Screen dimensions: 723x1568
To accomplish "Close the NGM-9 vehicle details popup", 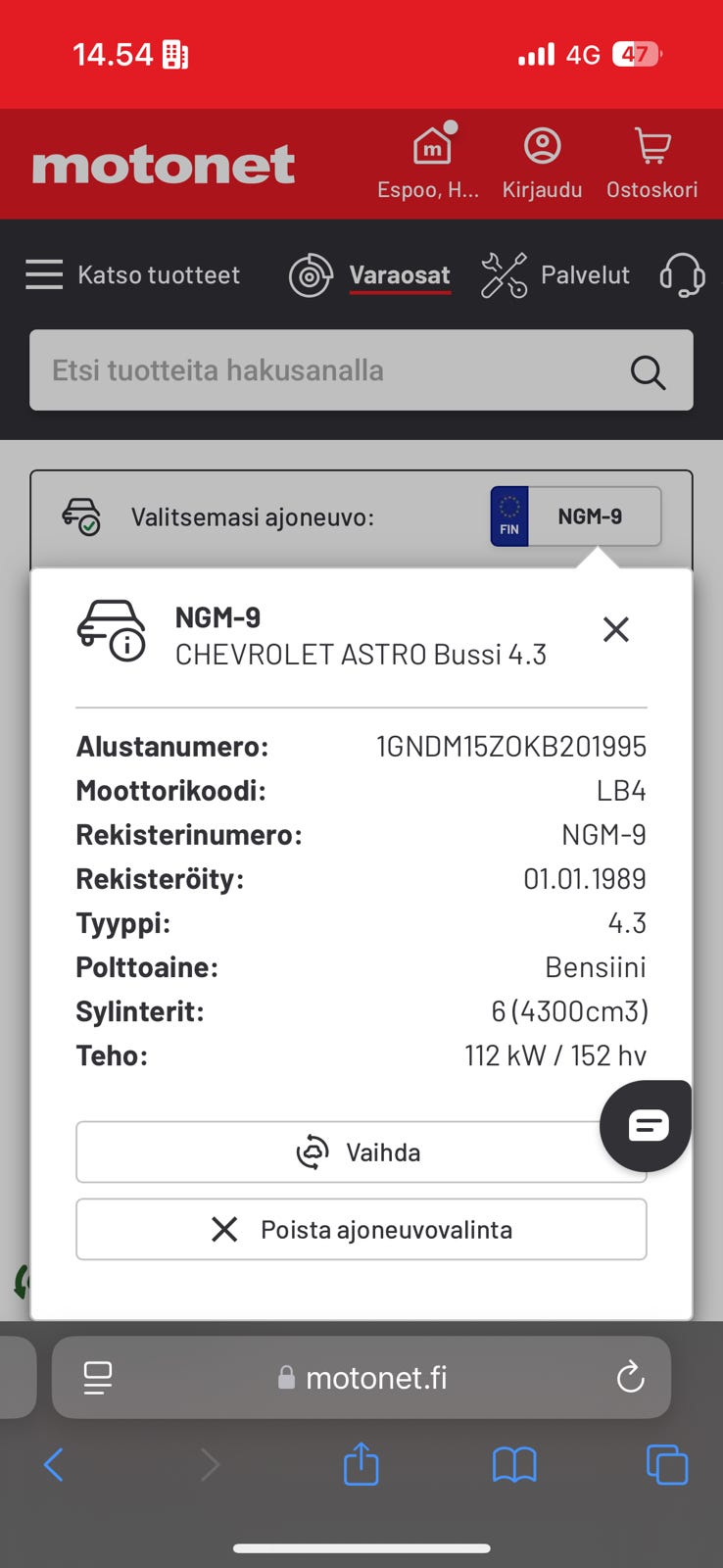I will (615, 629).
